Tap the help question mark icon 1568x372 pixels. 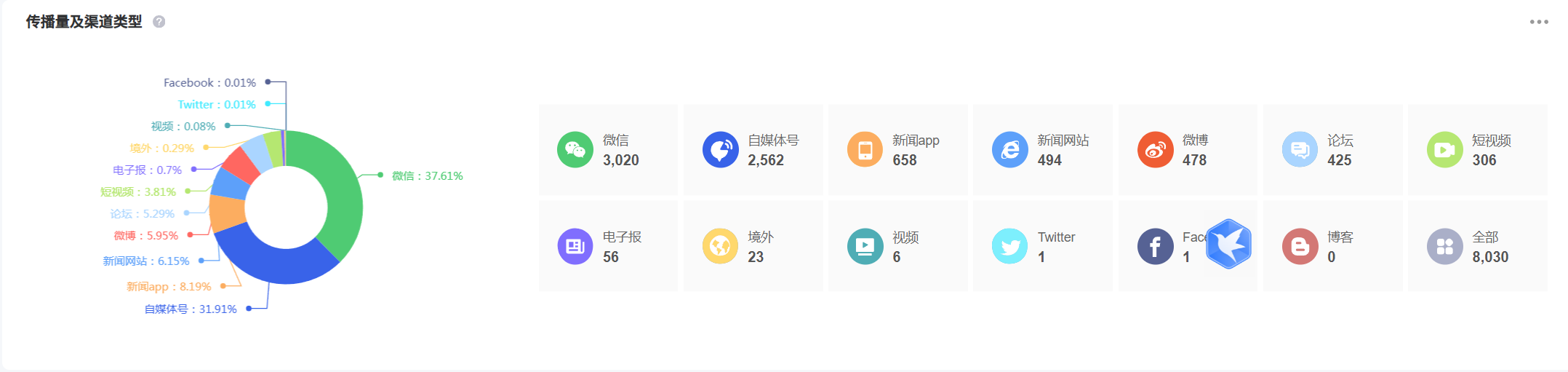(159, 22)
